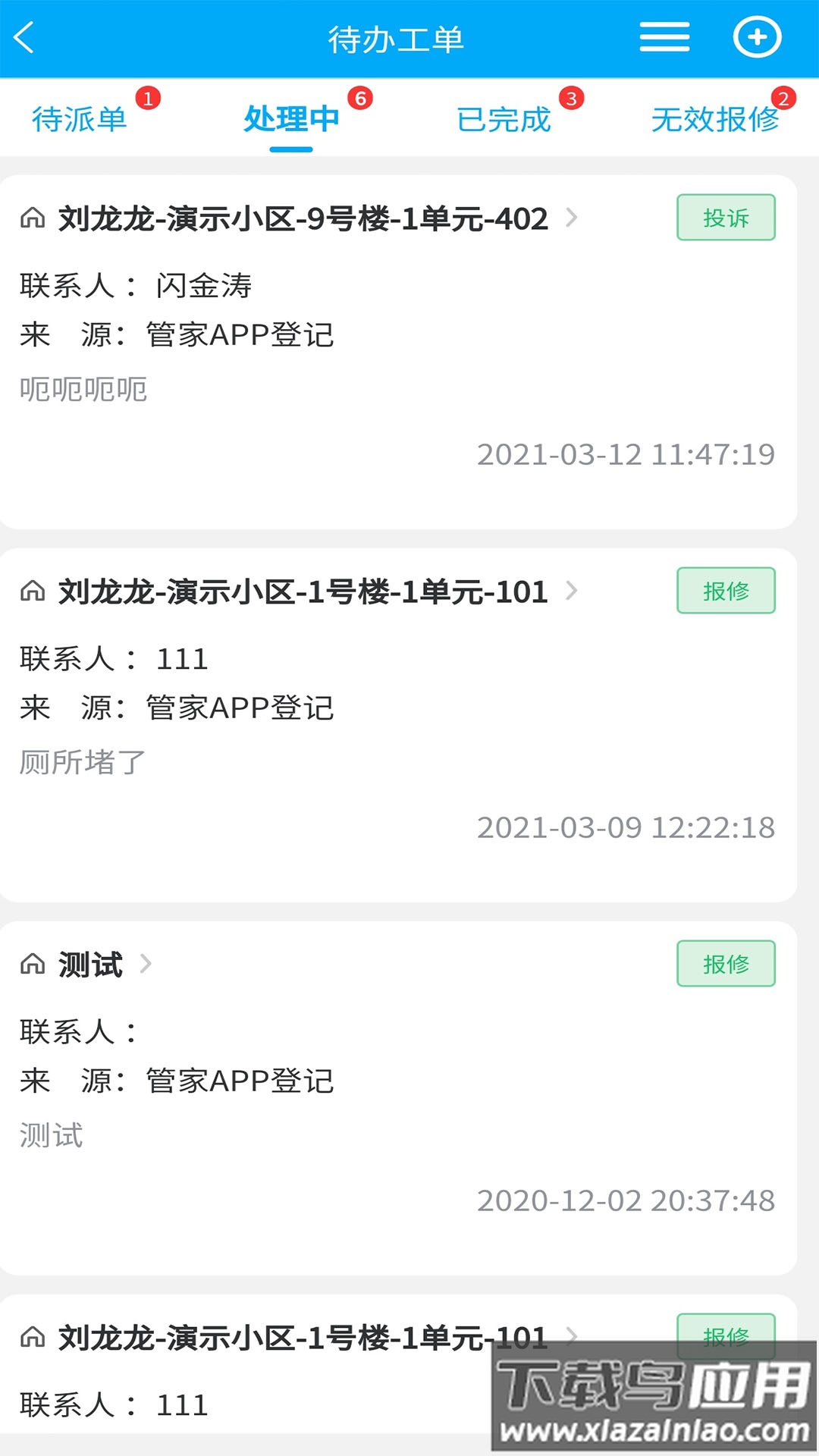Click the home icon beside 刘龙龙-演示小区-9号楼 entry
819x1456 pixels.
[32, 218]
